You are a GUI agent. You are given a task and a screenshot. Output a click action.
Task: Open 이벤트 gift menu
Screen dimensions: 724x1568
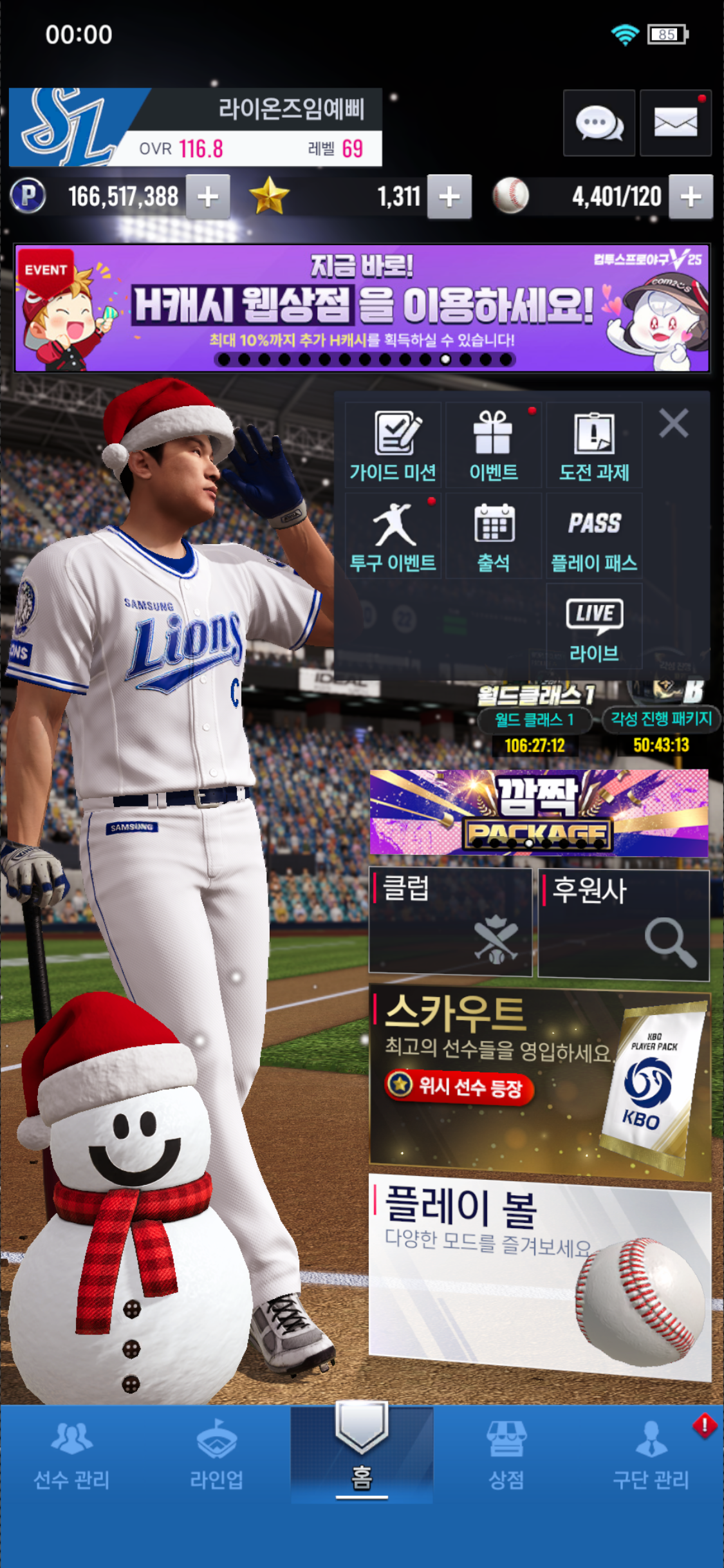click(x=494, y=445)
